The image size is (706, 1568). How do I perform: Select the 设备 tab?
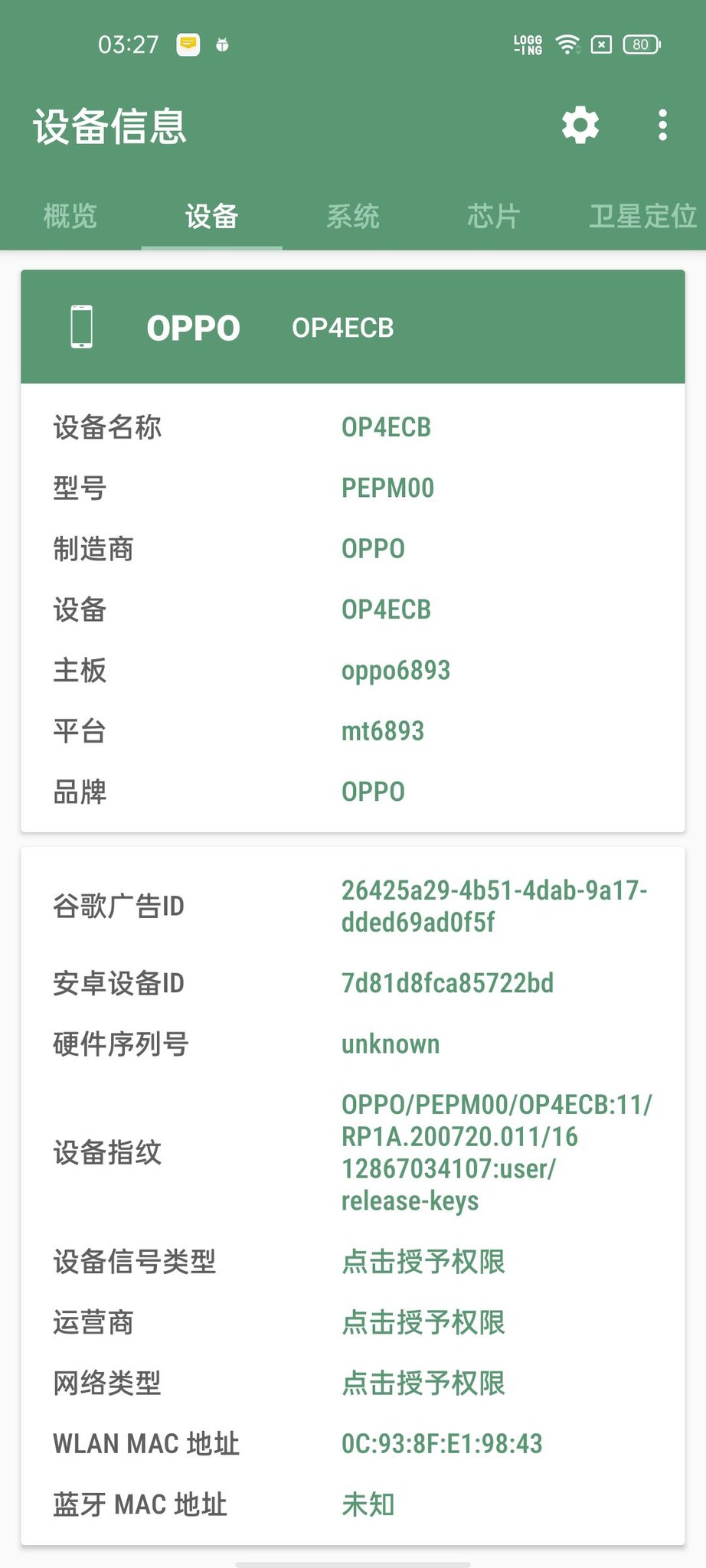pos(211,217)
